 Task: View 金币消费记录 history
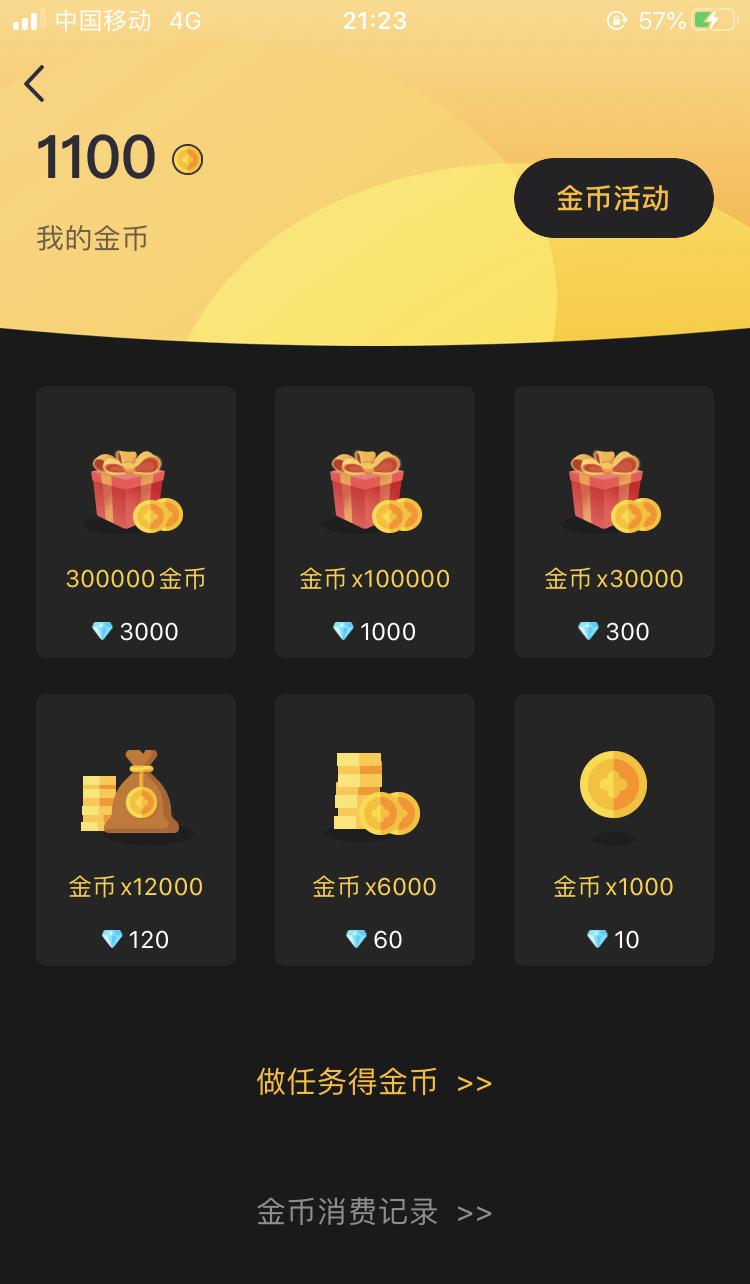(x=374, y=1212)
